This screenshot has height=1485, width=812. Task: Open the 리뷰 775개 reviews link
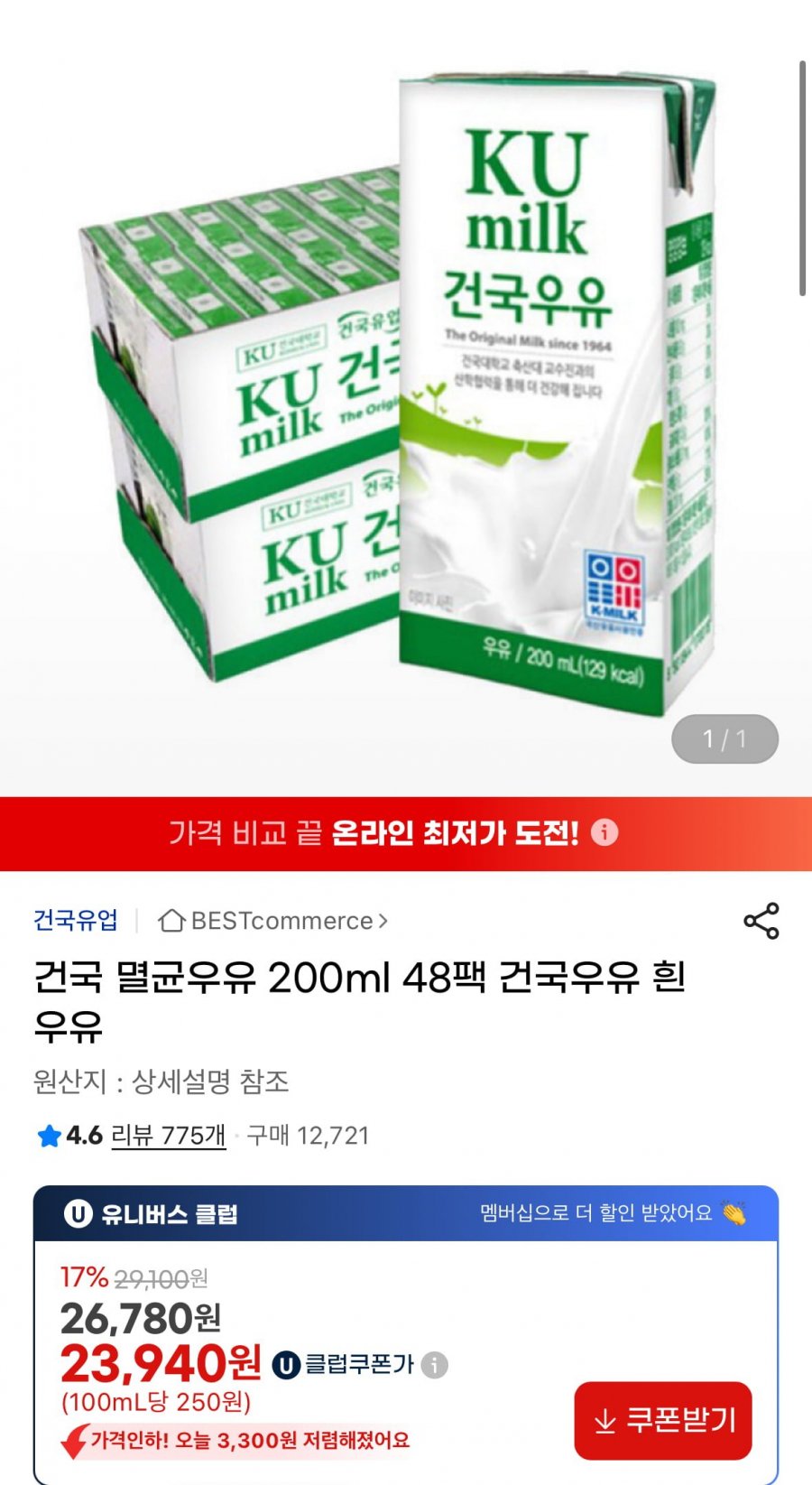168,1135
